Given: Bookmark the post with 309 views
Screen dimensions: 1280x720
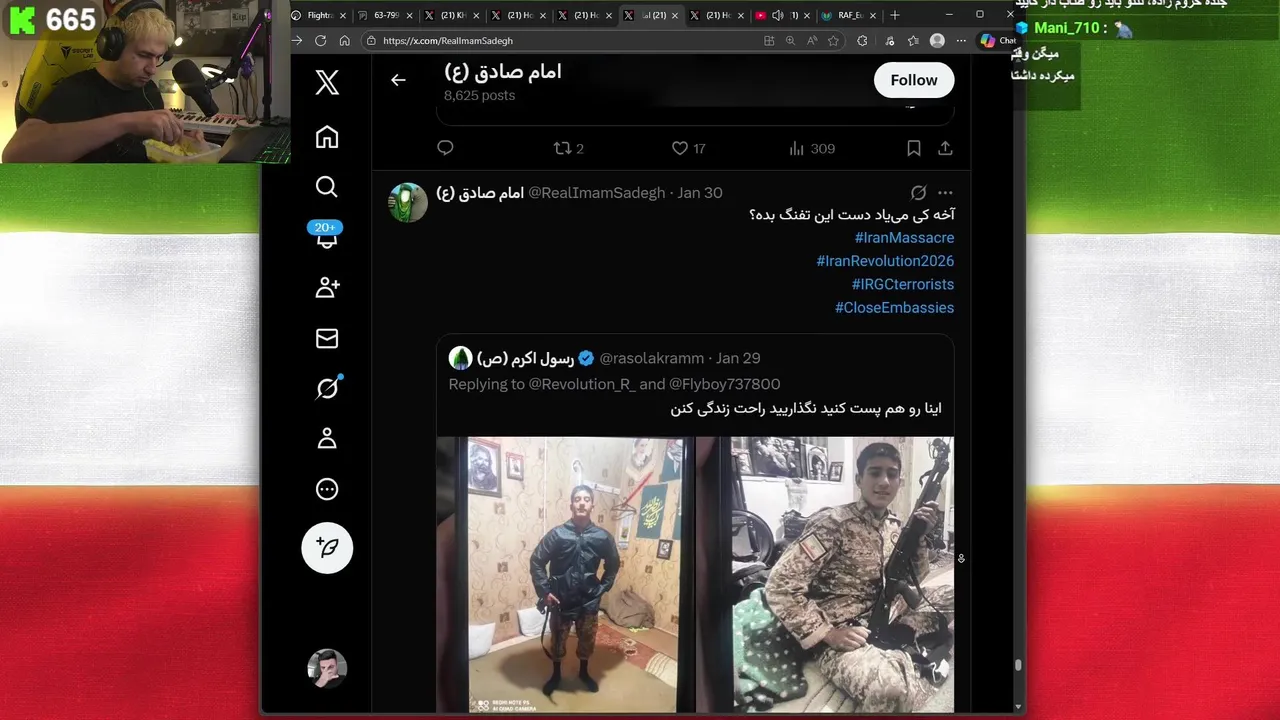Looking at the screenshot, I should [913, 148].
